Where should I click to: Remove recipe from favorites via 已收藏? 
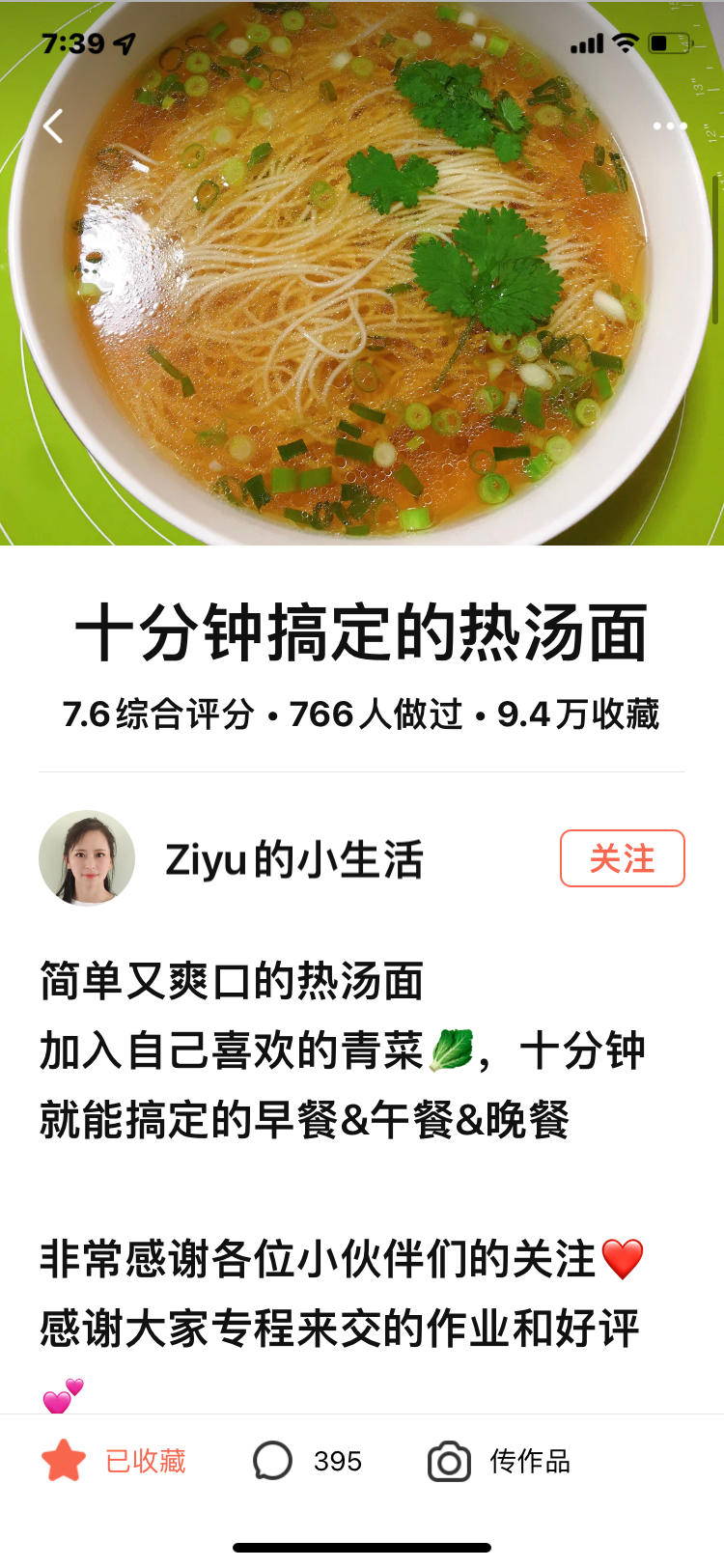(x=114, y=1461)
